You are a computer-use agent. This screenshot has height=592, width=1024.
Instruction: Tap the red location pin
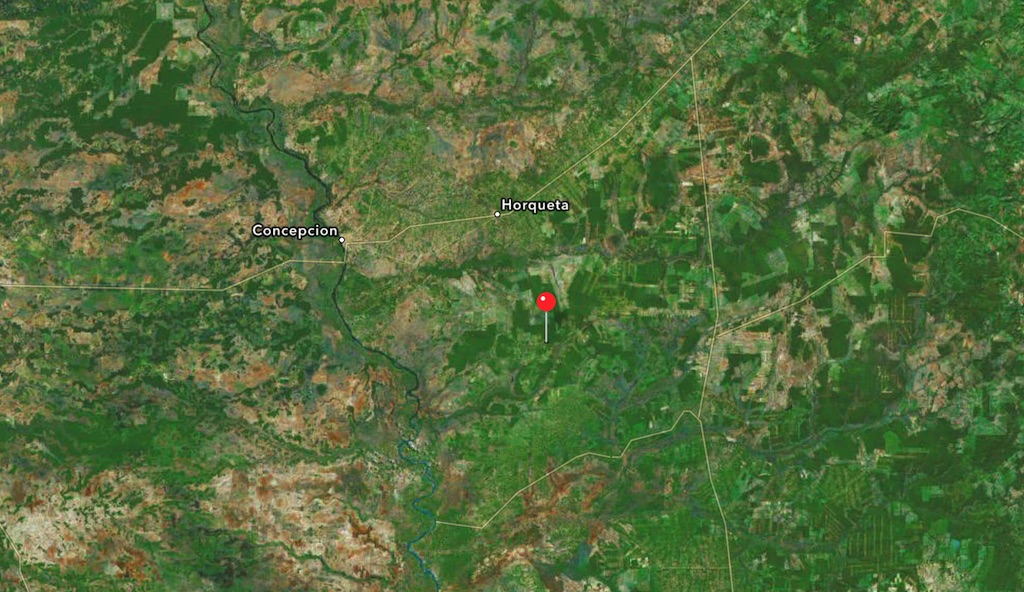[546, 303]
